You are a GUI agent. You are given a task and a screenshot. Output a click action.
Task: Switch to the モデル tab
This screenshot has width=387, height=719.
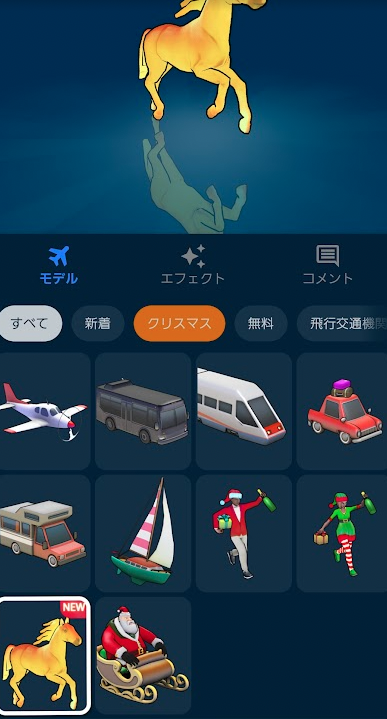coord(58,265)
